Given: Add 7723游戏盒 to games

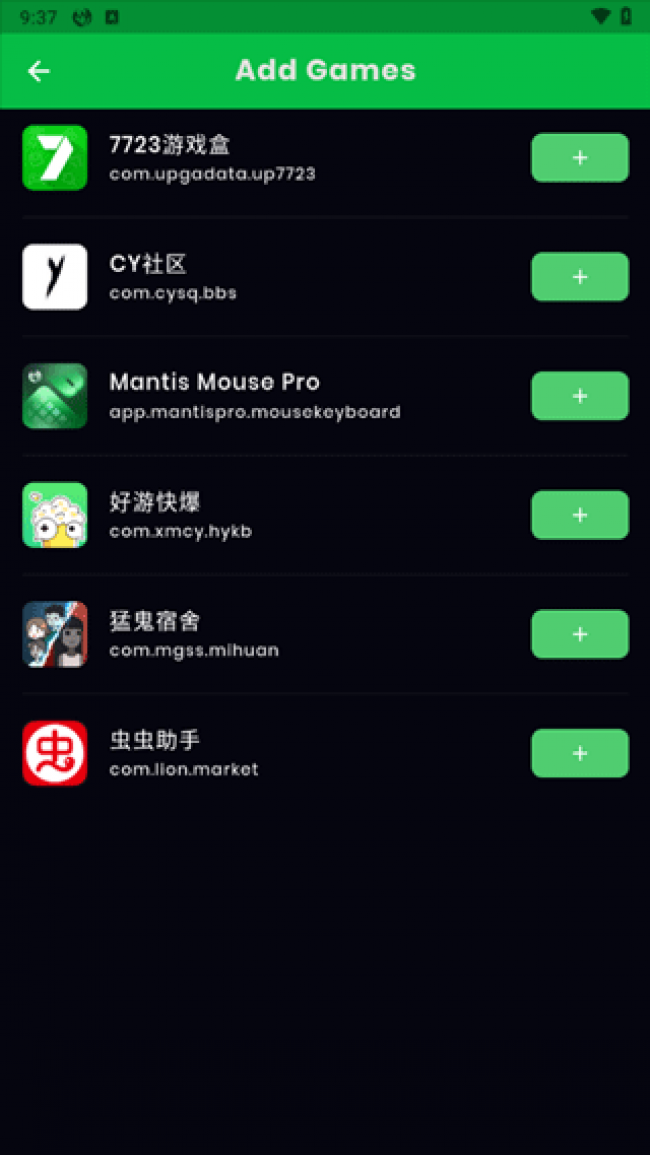Looking at the screenshot, I should click(x=579, y=158).
